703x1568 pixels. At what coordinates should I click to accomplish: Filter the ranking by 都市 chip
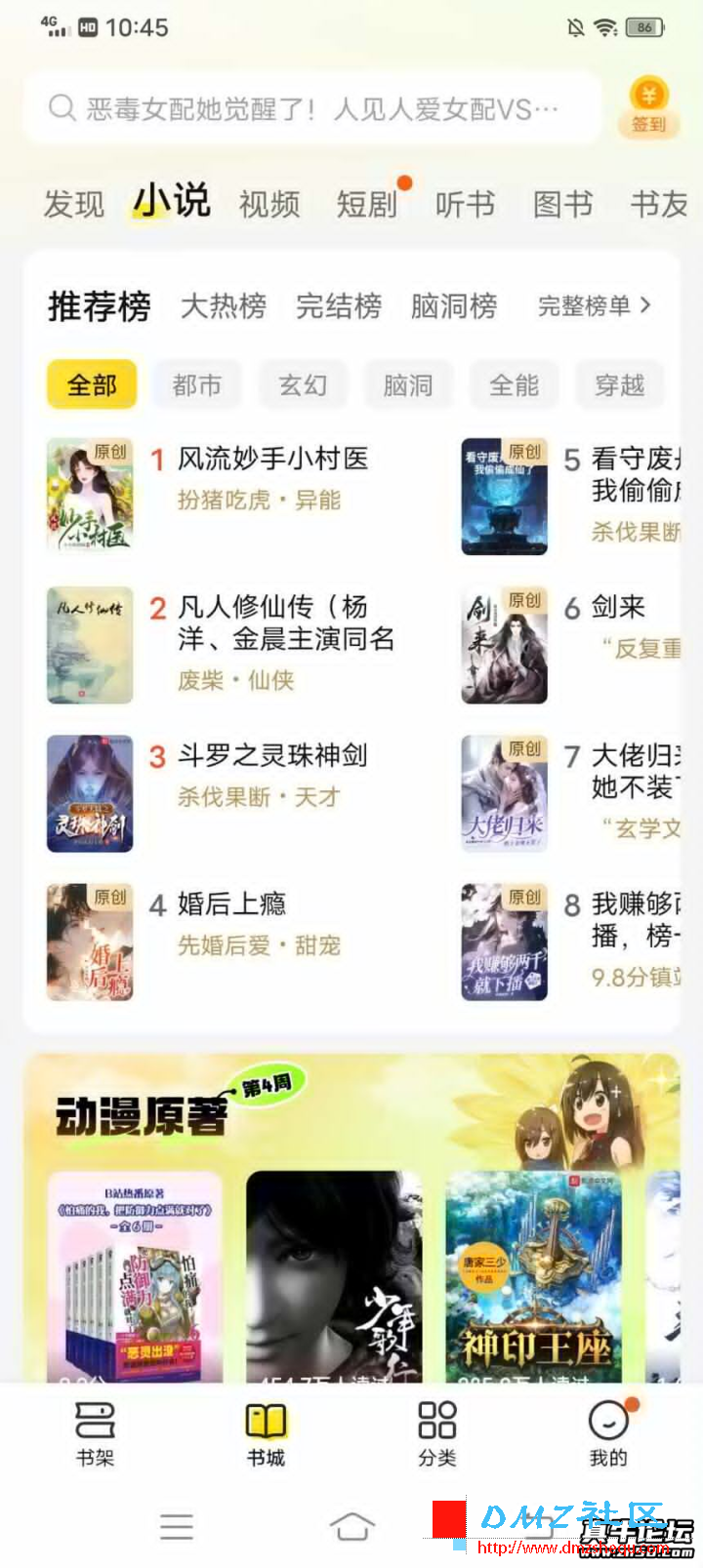[197, 385]
